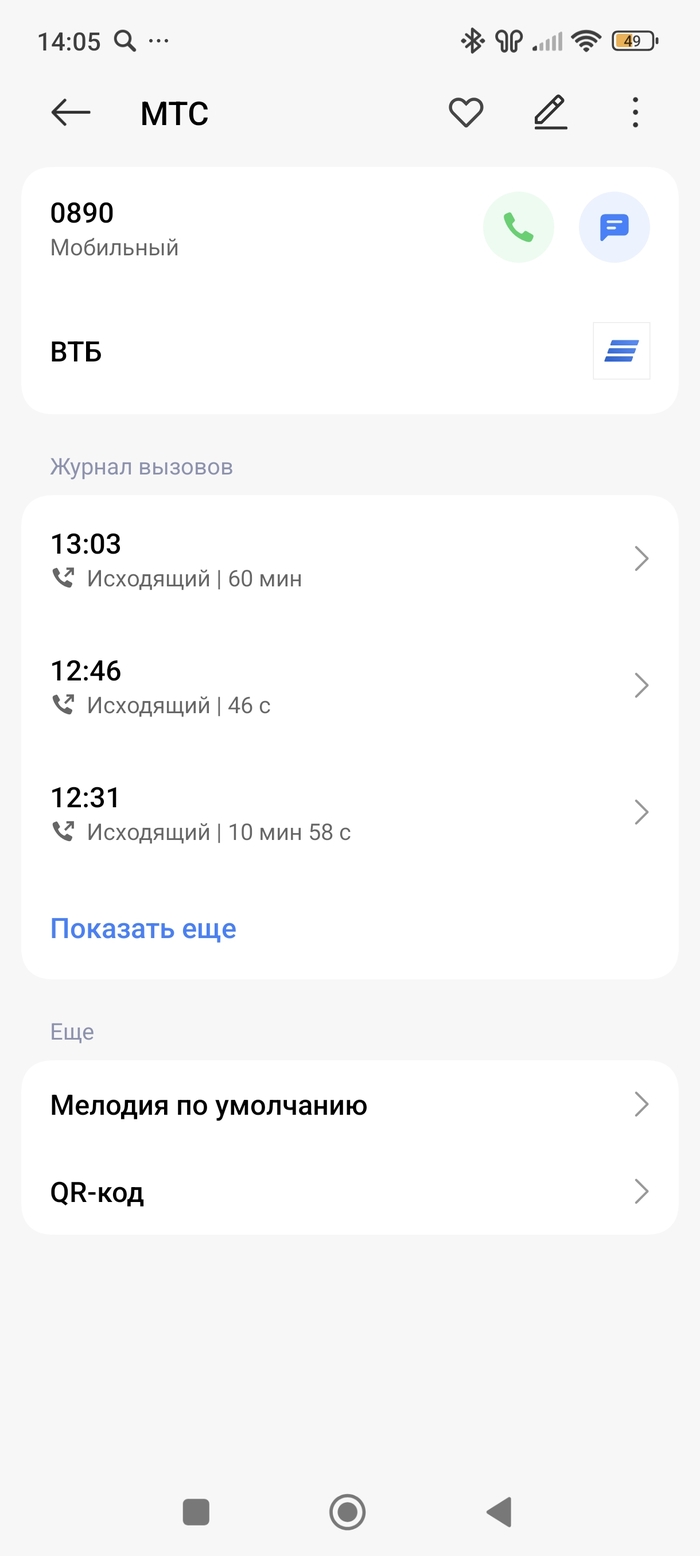Add МТС contact to favorites
700x1556 pixels.
coord(465,113)
